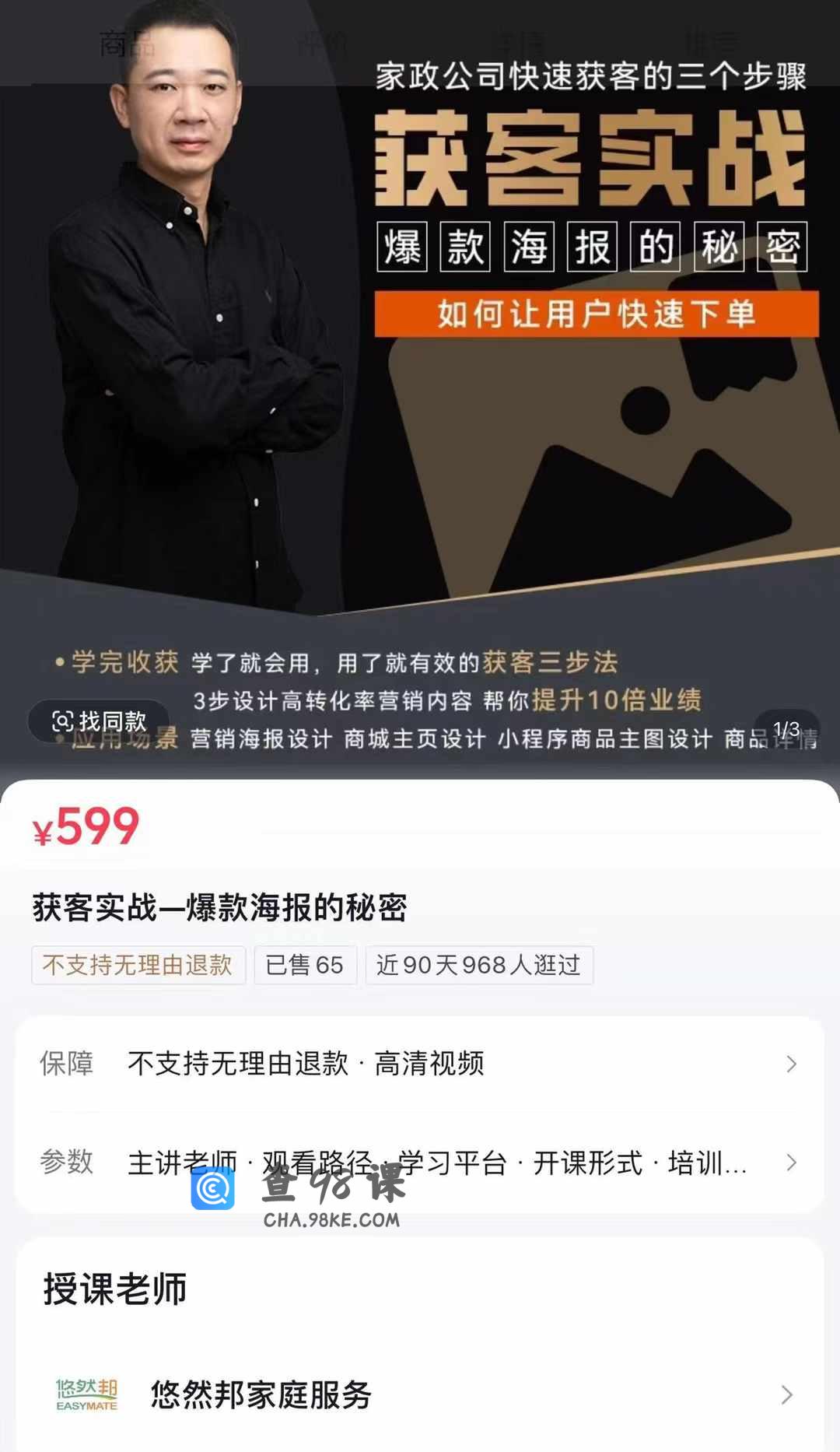840x1452 pixels.
Task: Open the 悠然邦家庭服务 teacher page
Action: (x=420, y=1394)
